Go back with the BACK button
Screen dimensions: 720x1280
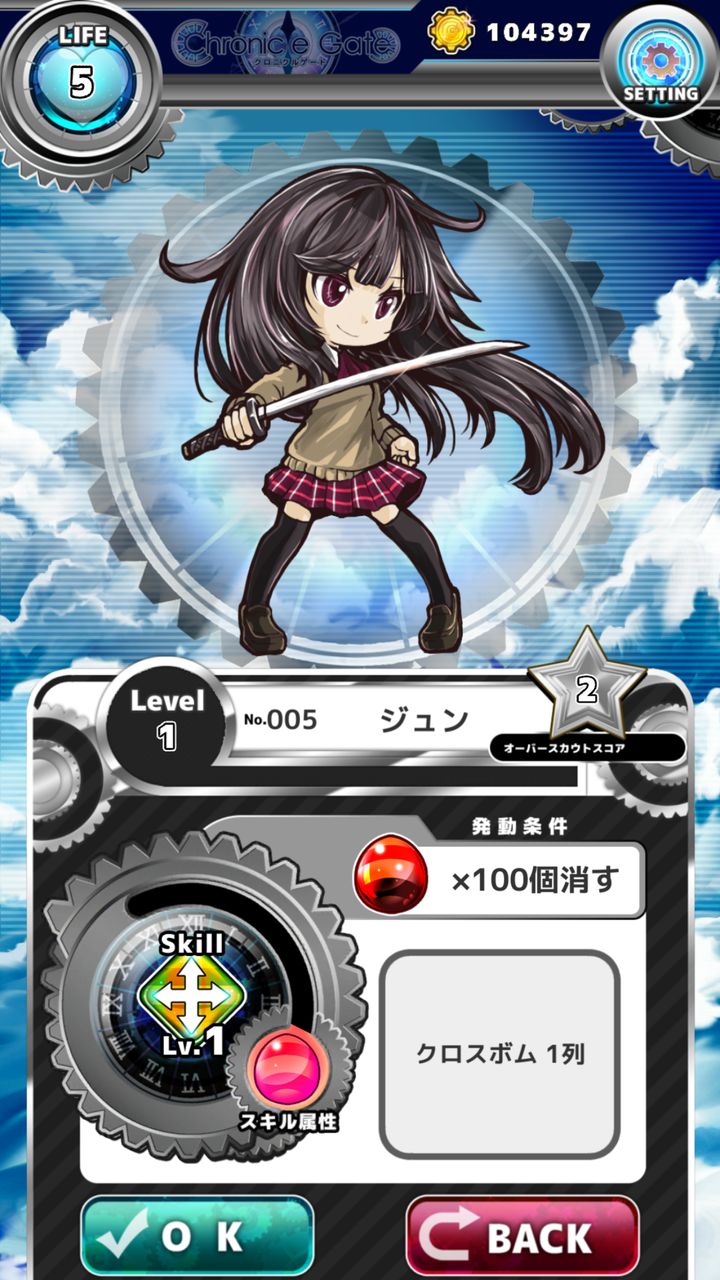click(523, 1237)
